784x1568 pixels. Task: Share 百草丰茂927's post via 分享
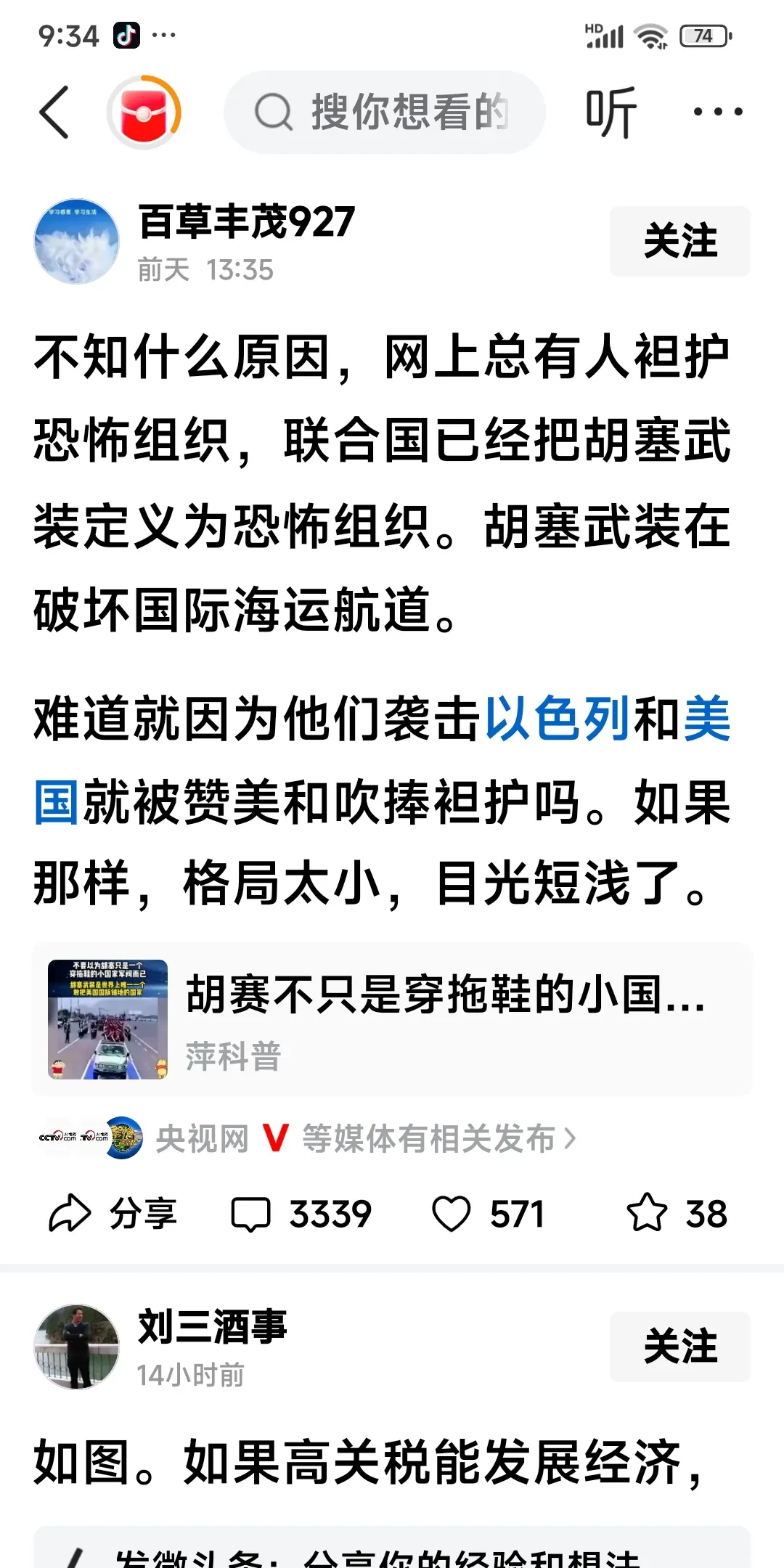[x=113, y=1214]
